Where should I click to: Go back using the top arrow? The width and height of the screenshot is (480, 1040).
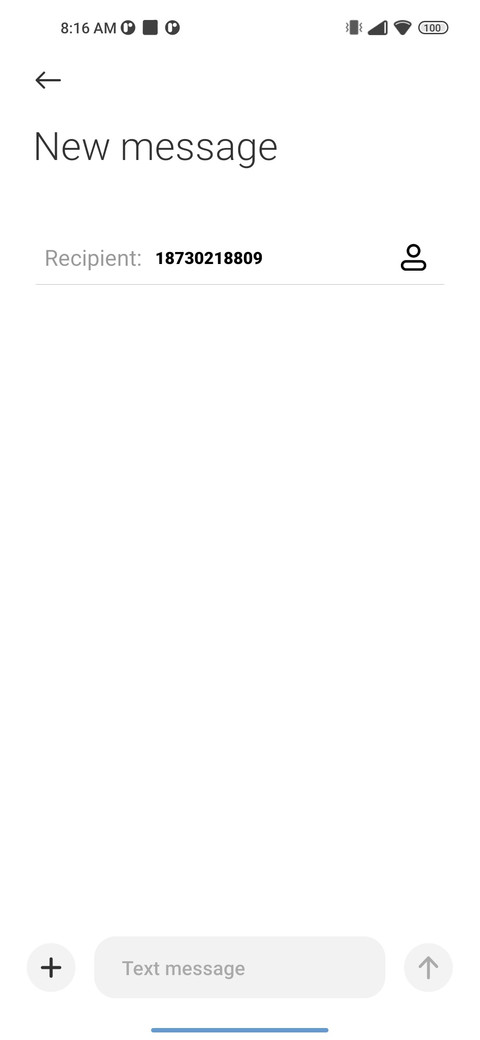click(48, 80)
